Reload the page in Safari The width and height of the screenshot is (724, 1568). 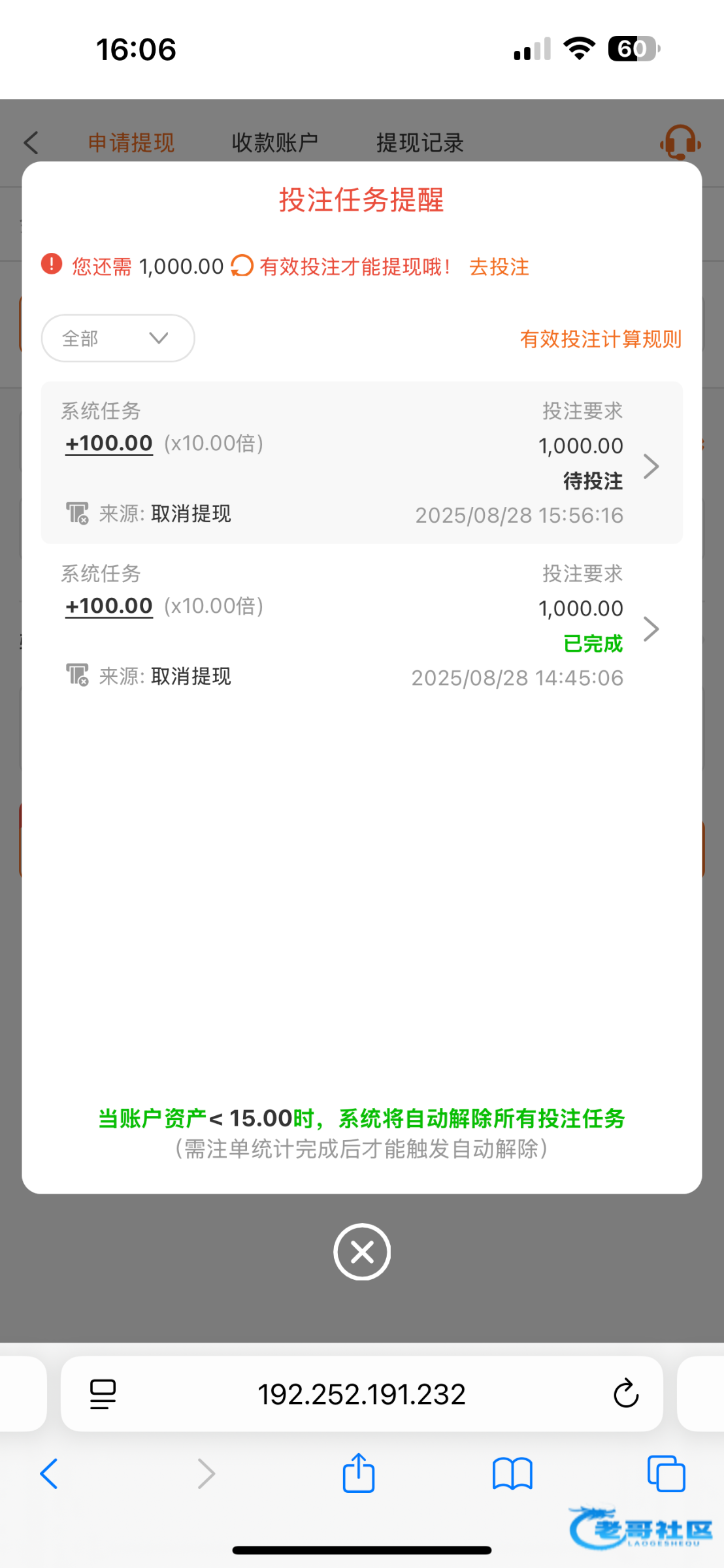625,1394
